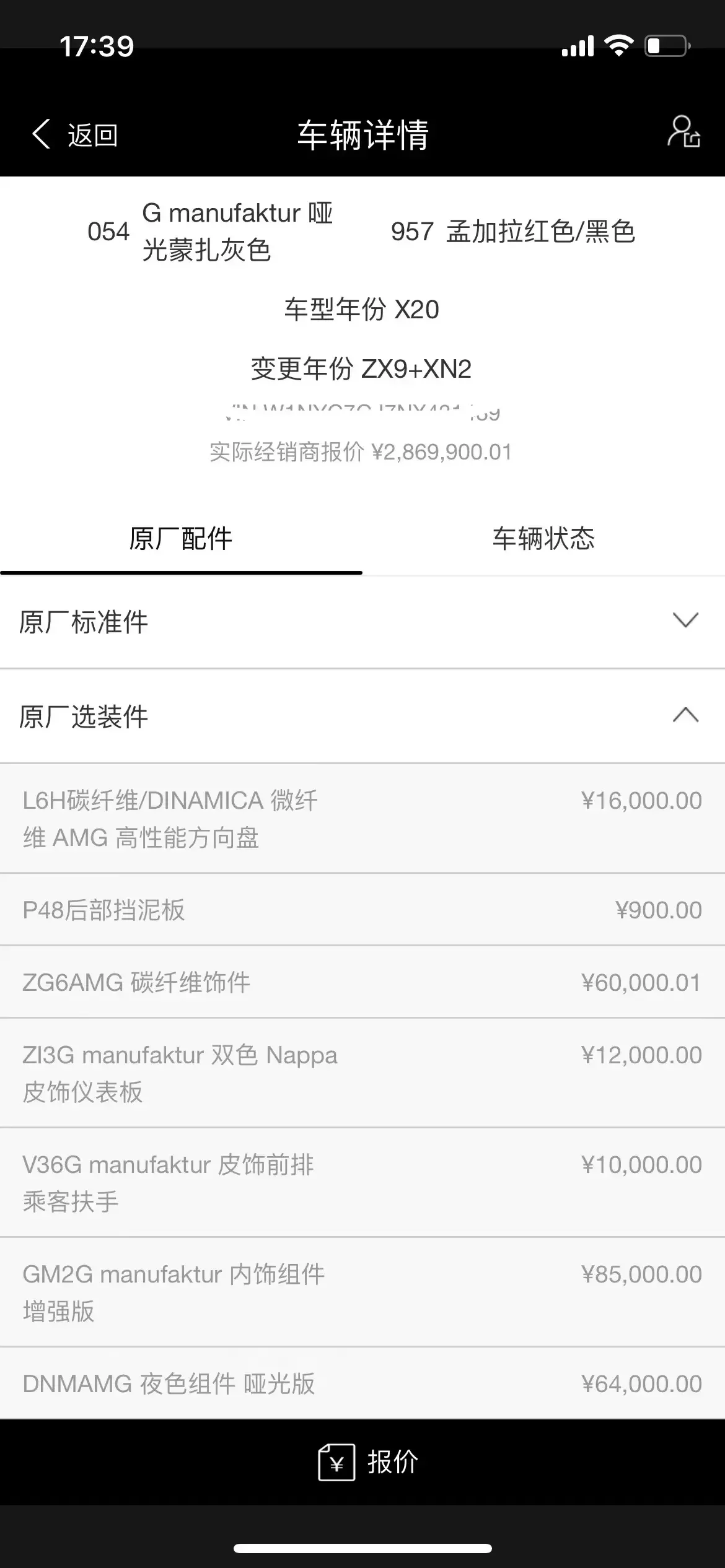Viewport: 725px width, 1568px height.
Task: Go back using the 返回 button
Action: coord(75,134)
